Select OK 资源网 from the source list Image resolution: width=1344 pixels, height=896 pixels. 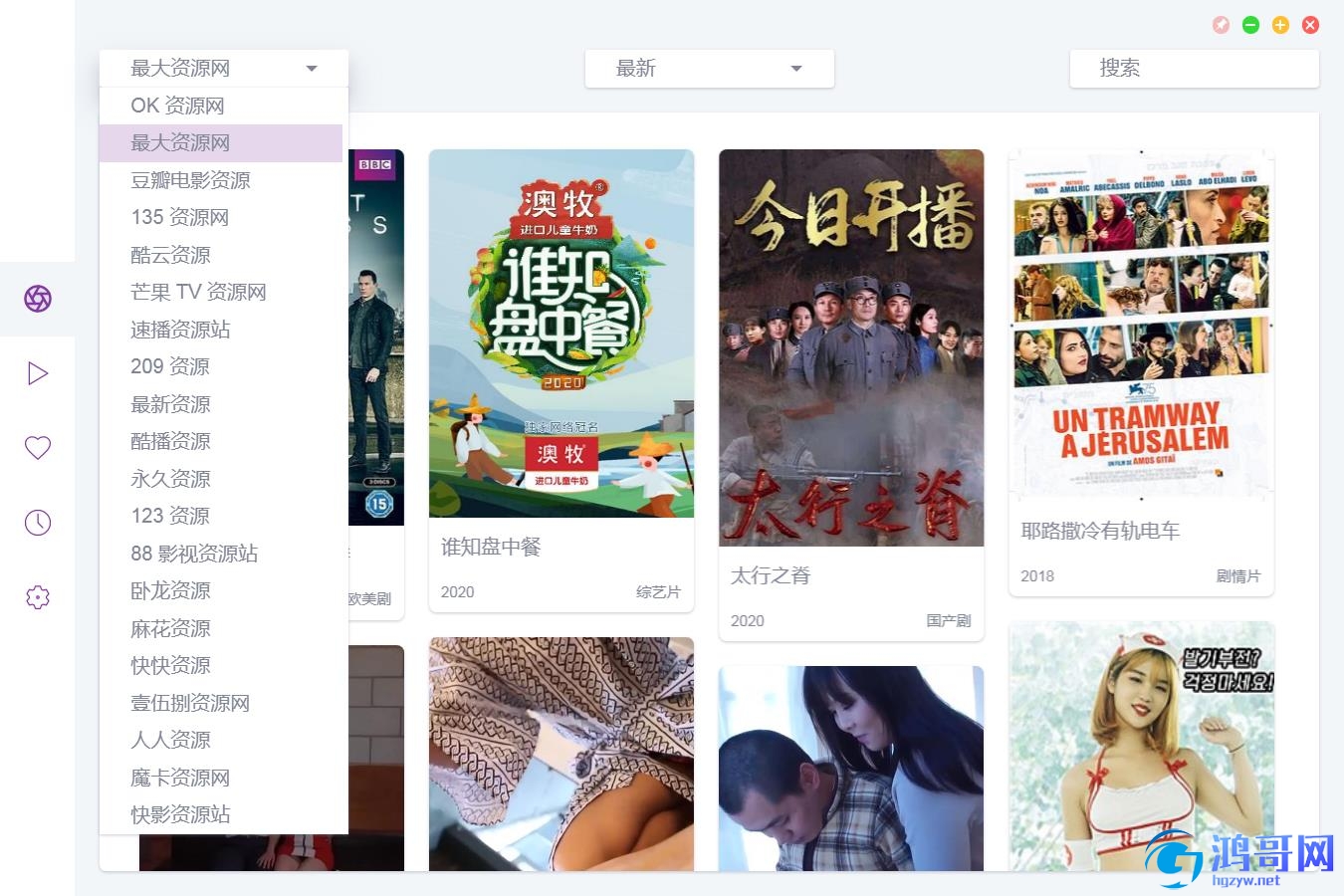pos(177,106)
